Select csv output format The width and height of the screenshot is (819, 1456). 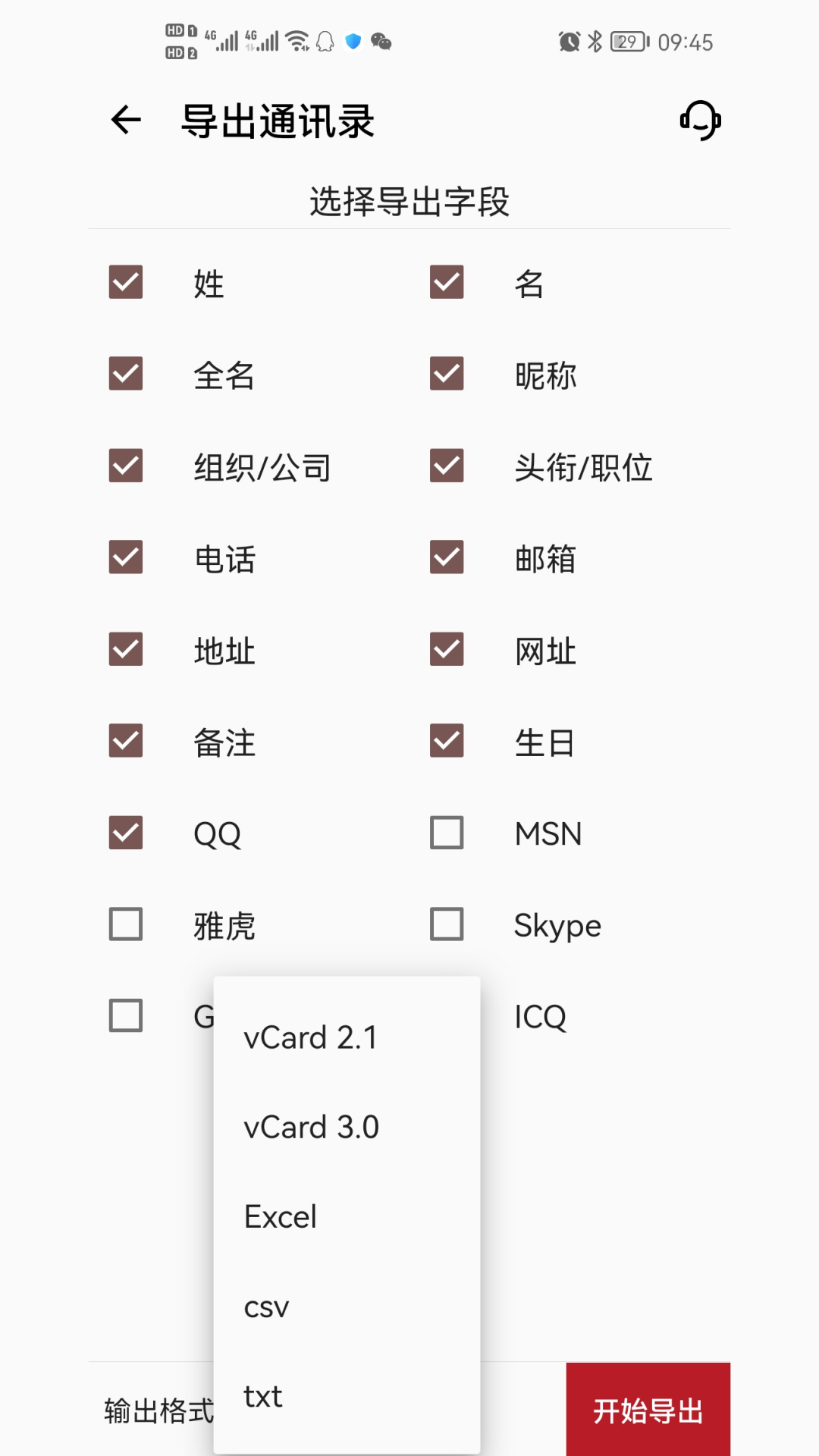tap(267, 1307)
